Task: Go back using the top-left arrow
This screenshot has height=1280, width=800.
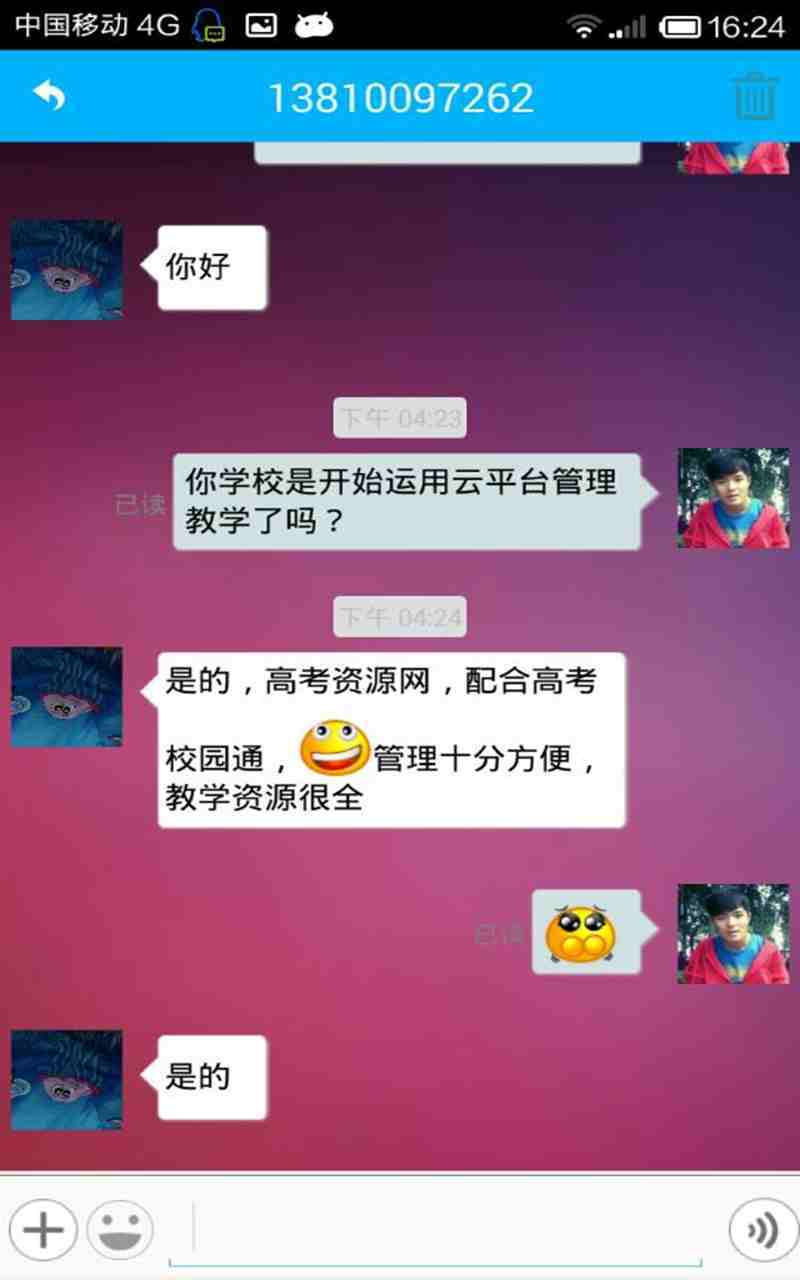Action: pyautogui.click(x=49, y=97)
